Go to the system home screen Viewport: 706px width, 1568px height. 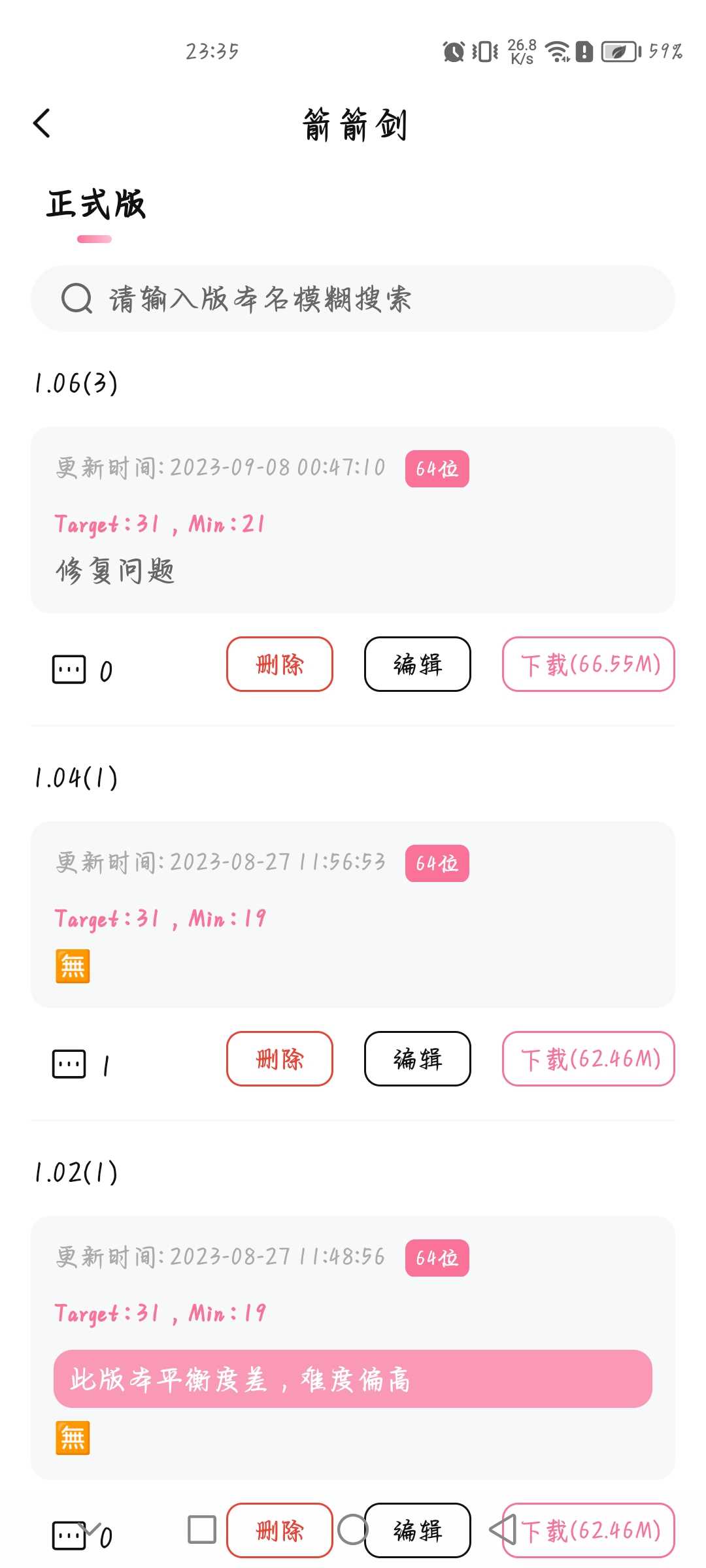(x=352, y=1530)
